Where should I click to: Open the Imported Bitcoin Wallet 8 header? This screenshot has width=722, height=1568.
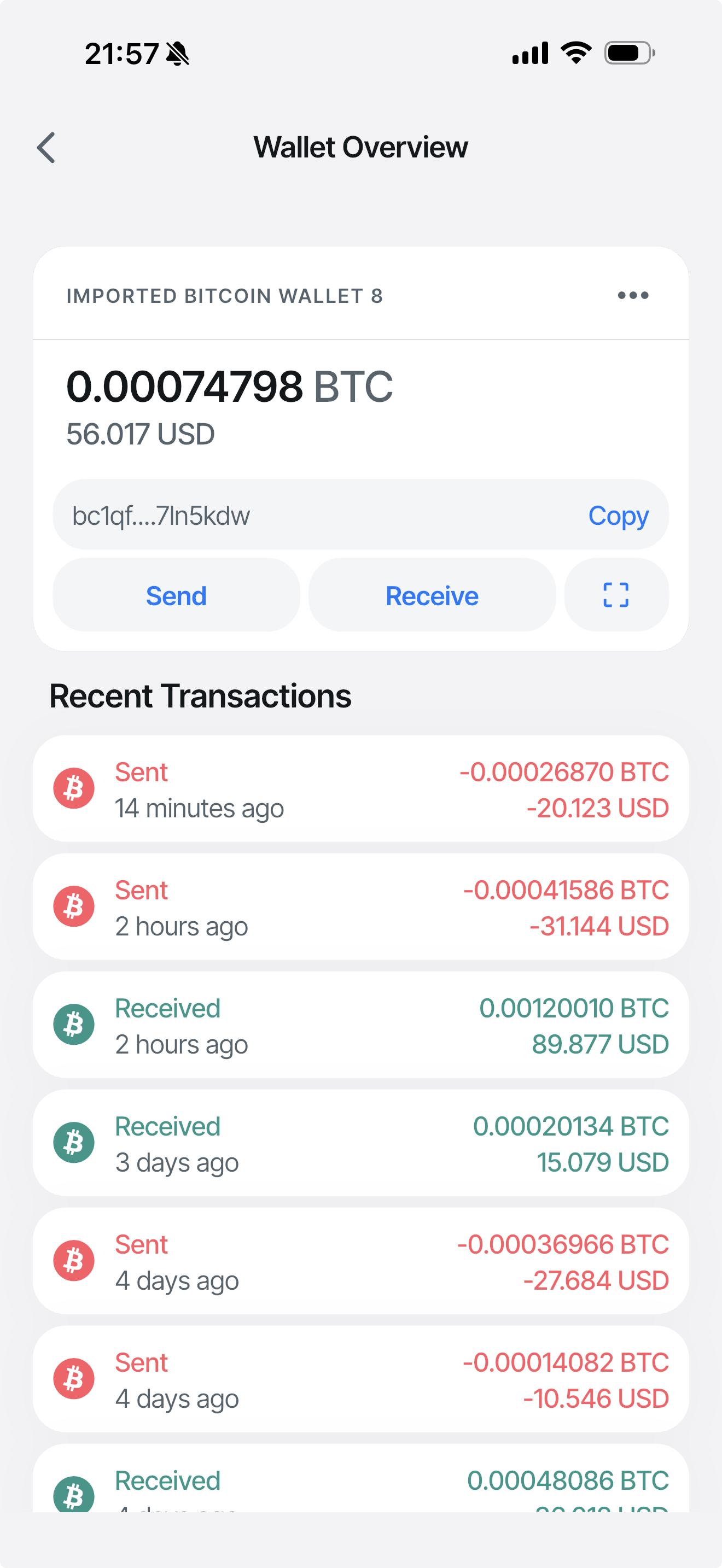225,296
